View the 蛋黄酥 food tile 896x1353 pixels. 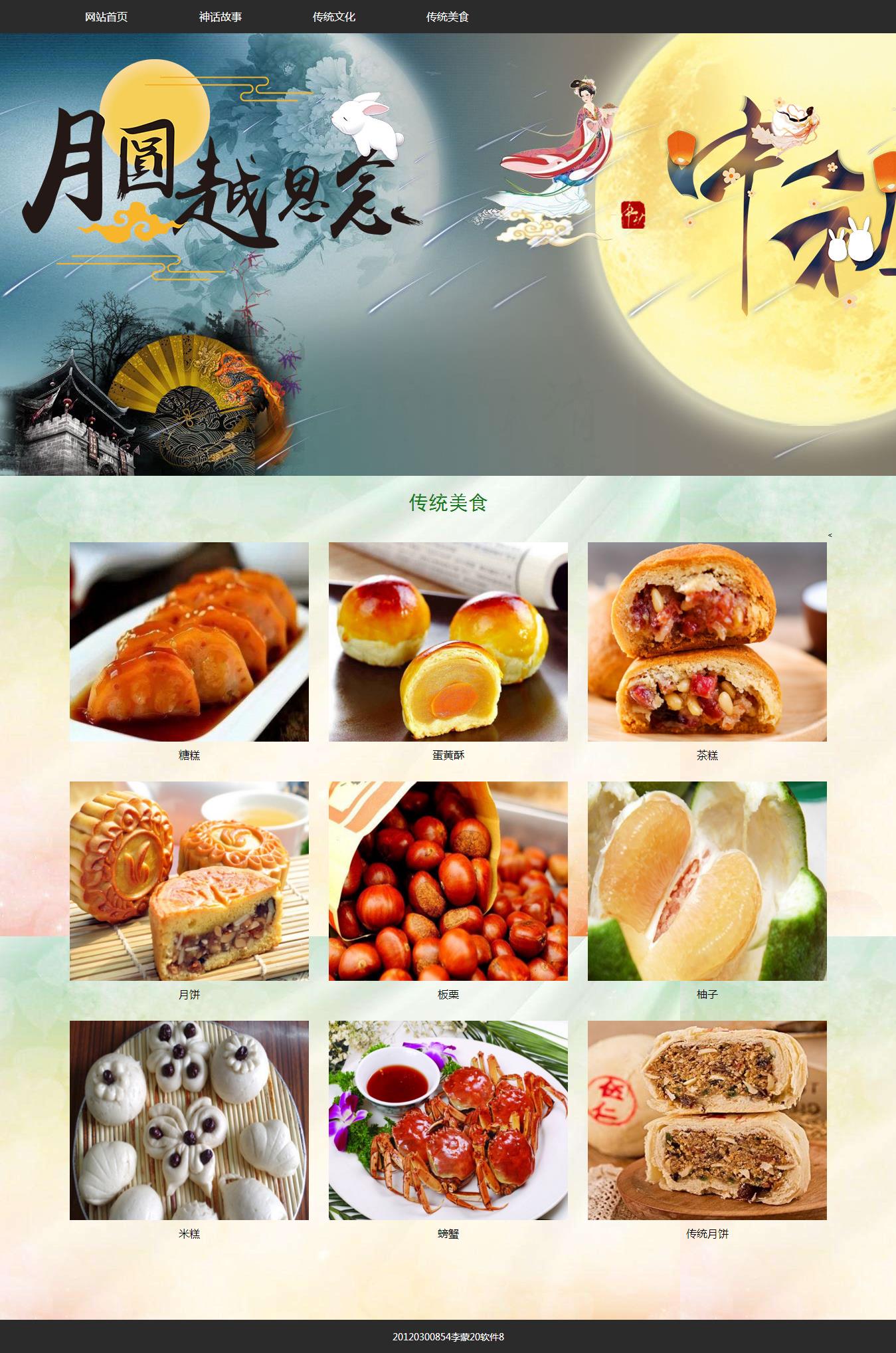pyautogui.click(x=448, y=641)
